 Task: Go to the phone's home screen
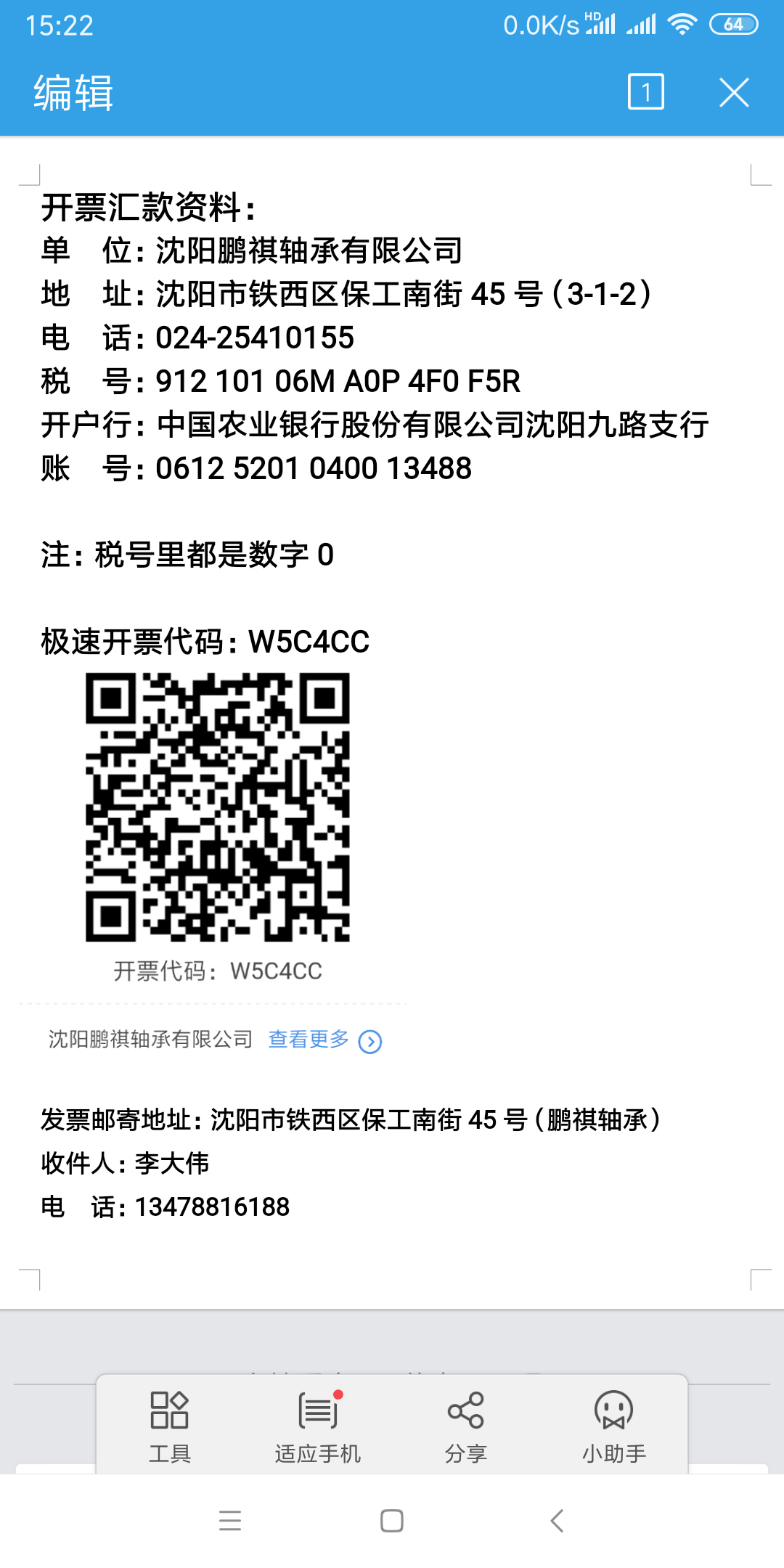(392, 1521)
